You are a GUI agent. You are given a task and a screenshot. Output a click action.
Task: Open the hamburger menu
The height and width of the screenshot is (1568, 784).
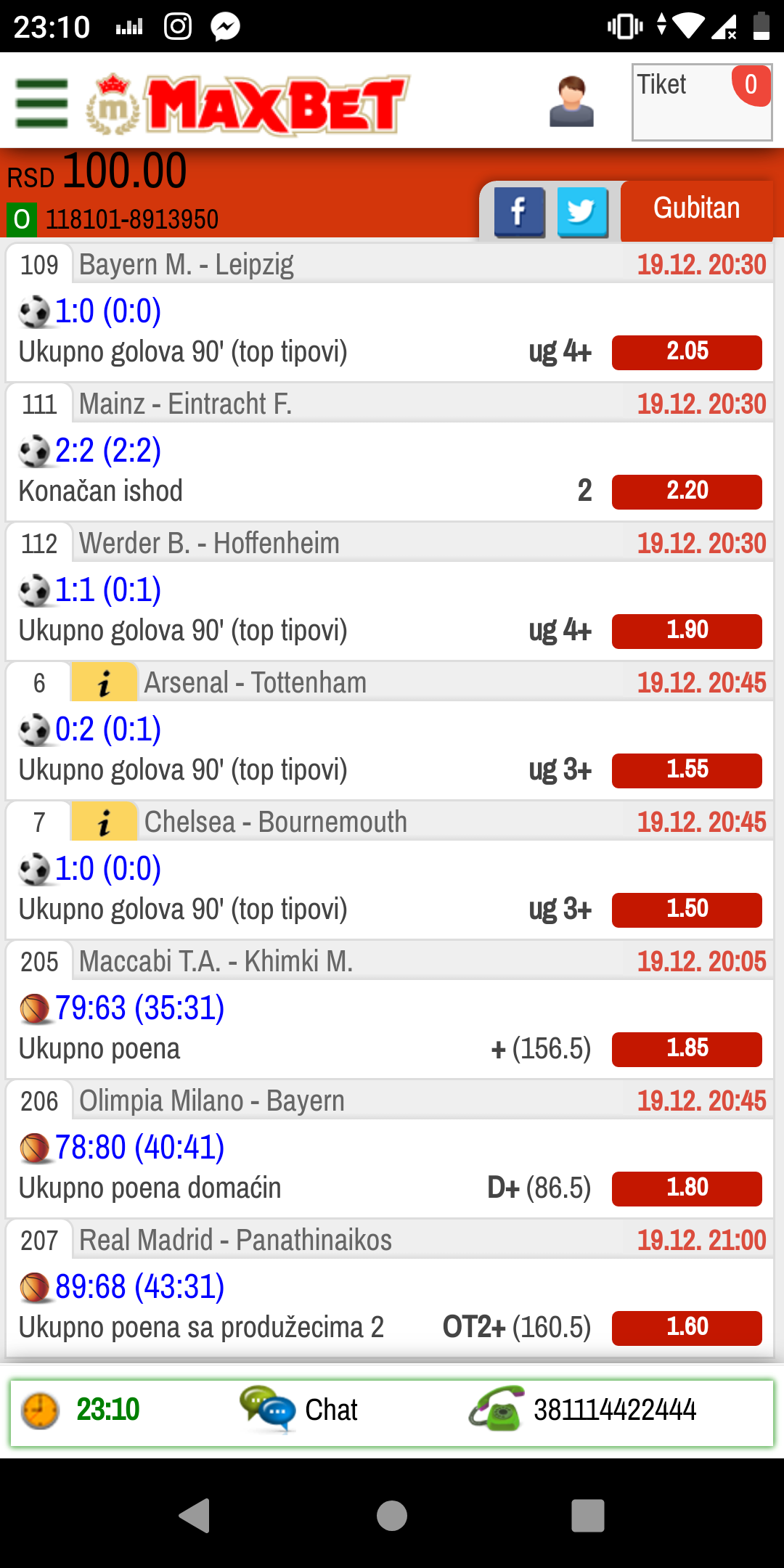(42, 104)
